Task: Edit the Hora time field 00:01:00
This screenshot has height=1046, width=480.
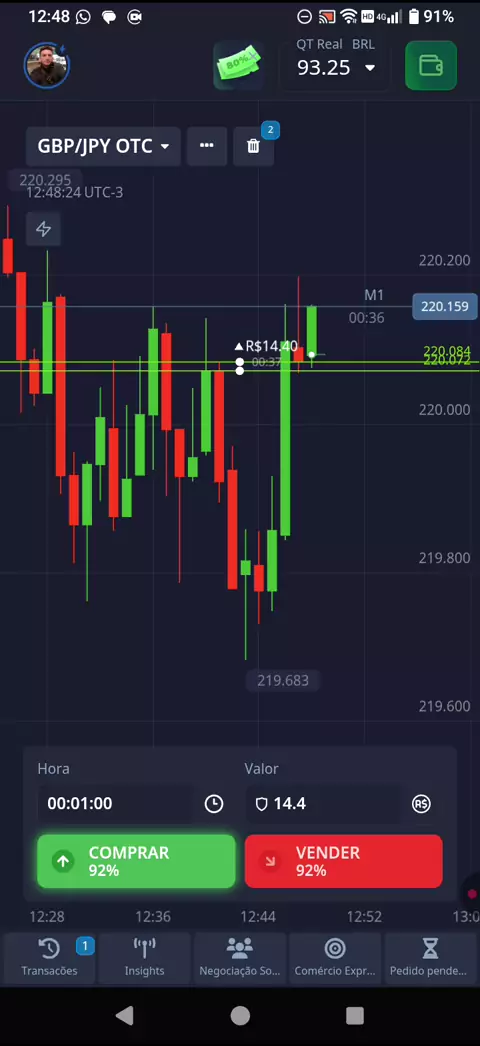Action: (117, 803)
